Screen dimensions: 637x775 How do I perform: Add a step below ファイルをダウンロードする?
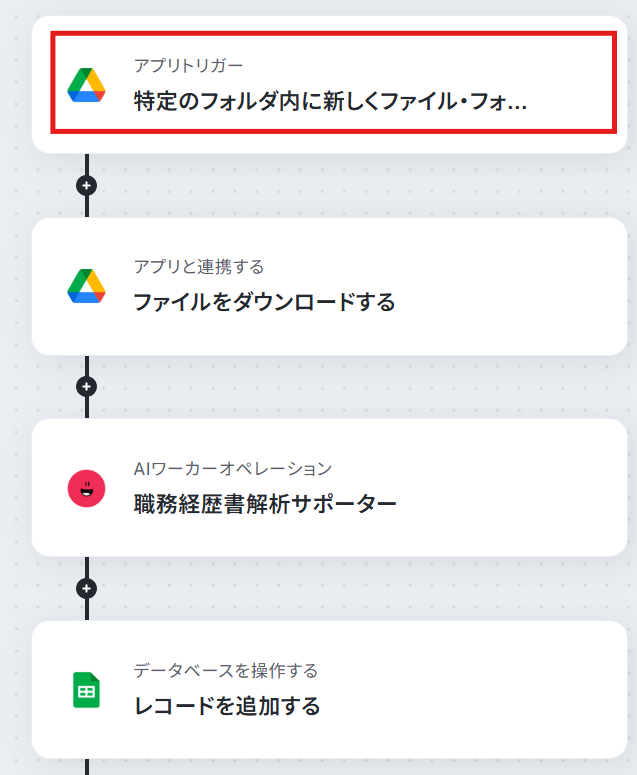click(x=86, y=387)
